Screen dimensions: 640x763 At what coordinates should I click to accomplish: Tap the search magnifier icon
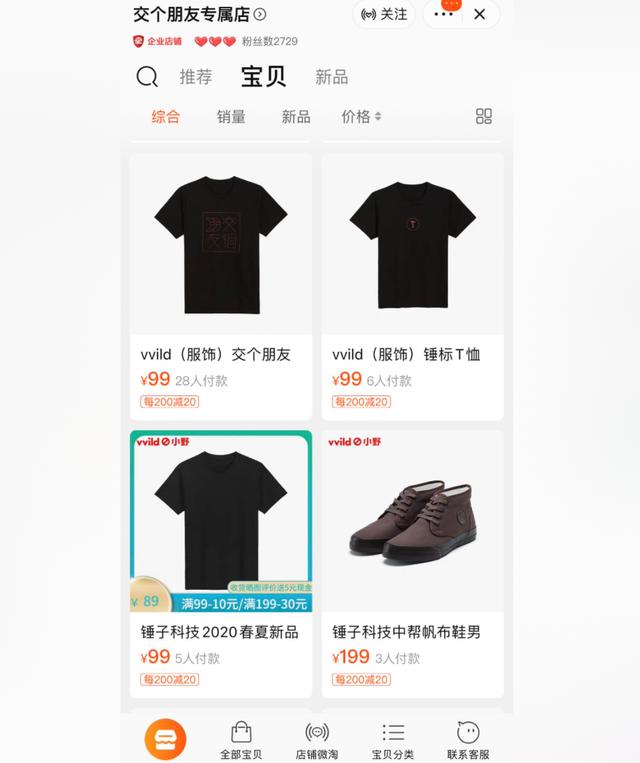(x=147, y=77)
